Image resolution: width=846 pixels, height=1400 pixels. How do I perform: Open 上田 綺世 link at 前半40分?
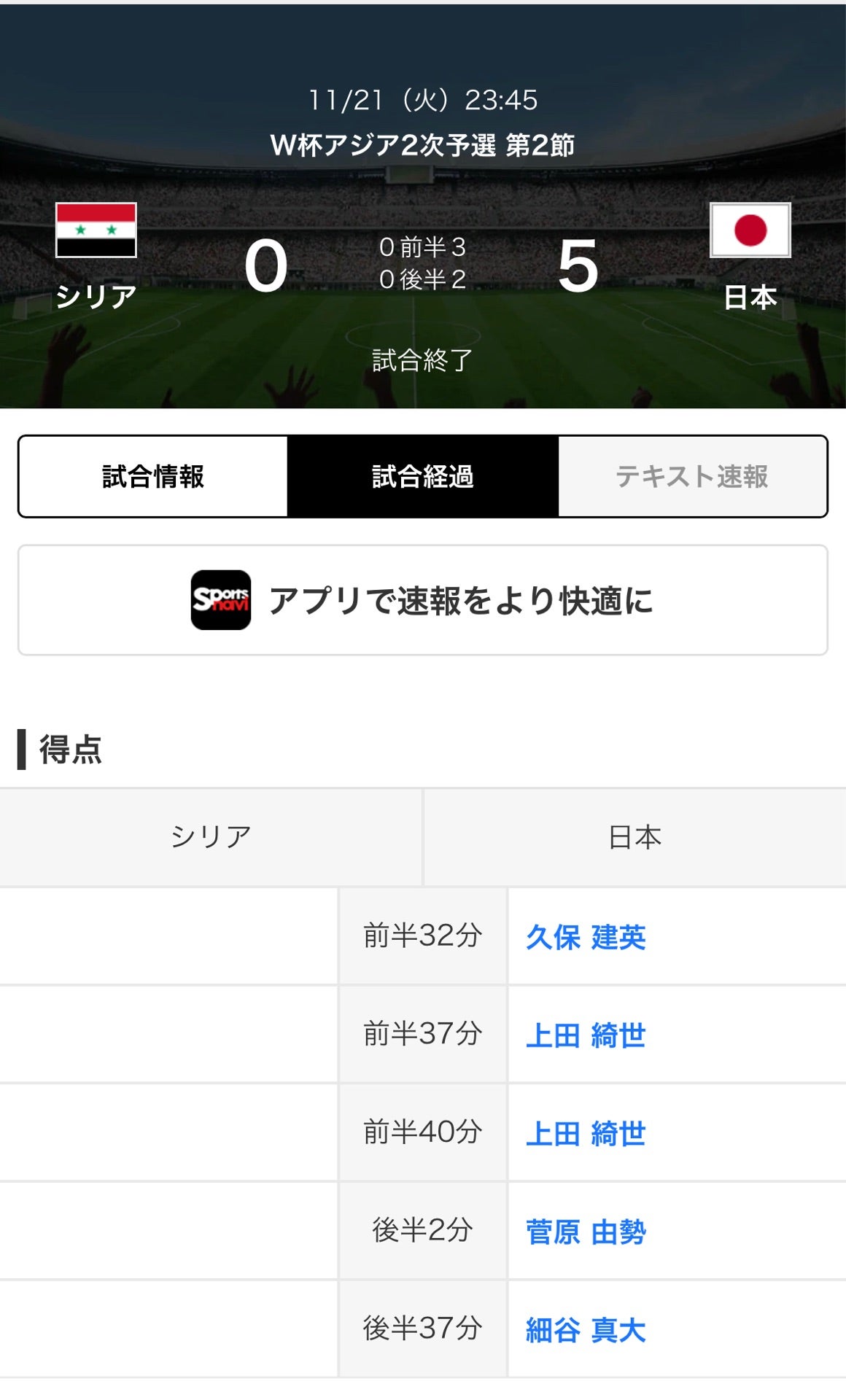pos(586,1134)
